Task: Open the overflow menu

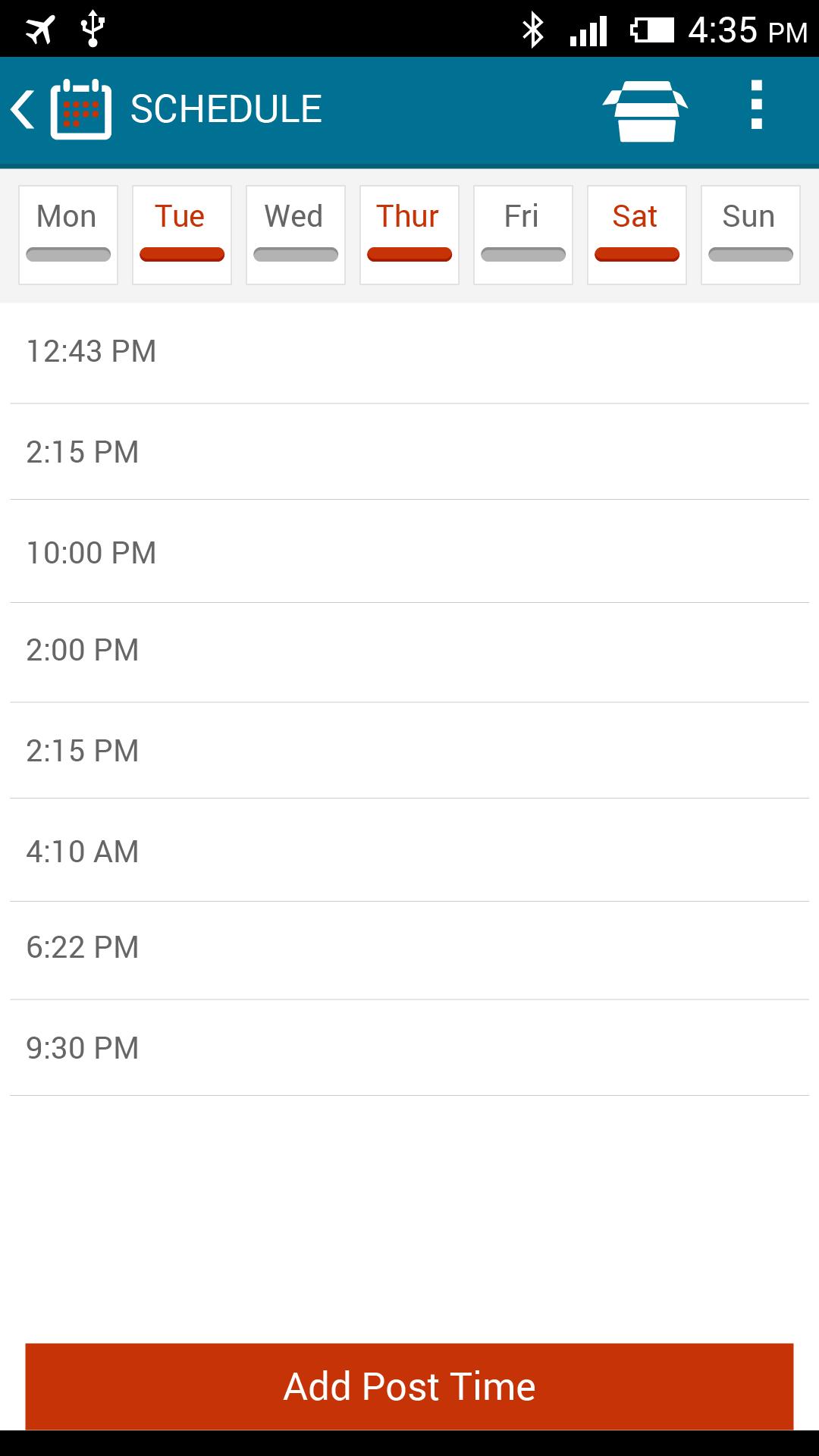Action: [x=756, y=106]
